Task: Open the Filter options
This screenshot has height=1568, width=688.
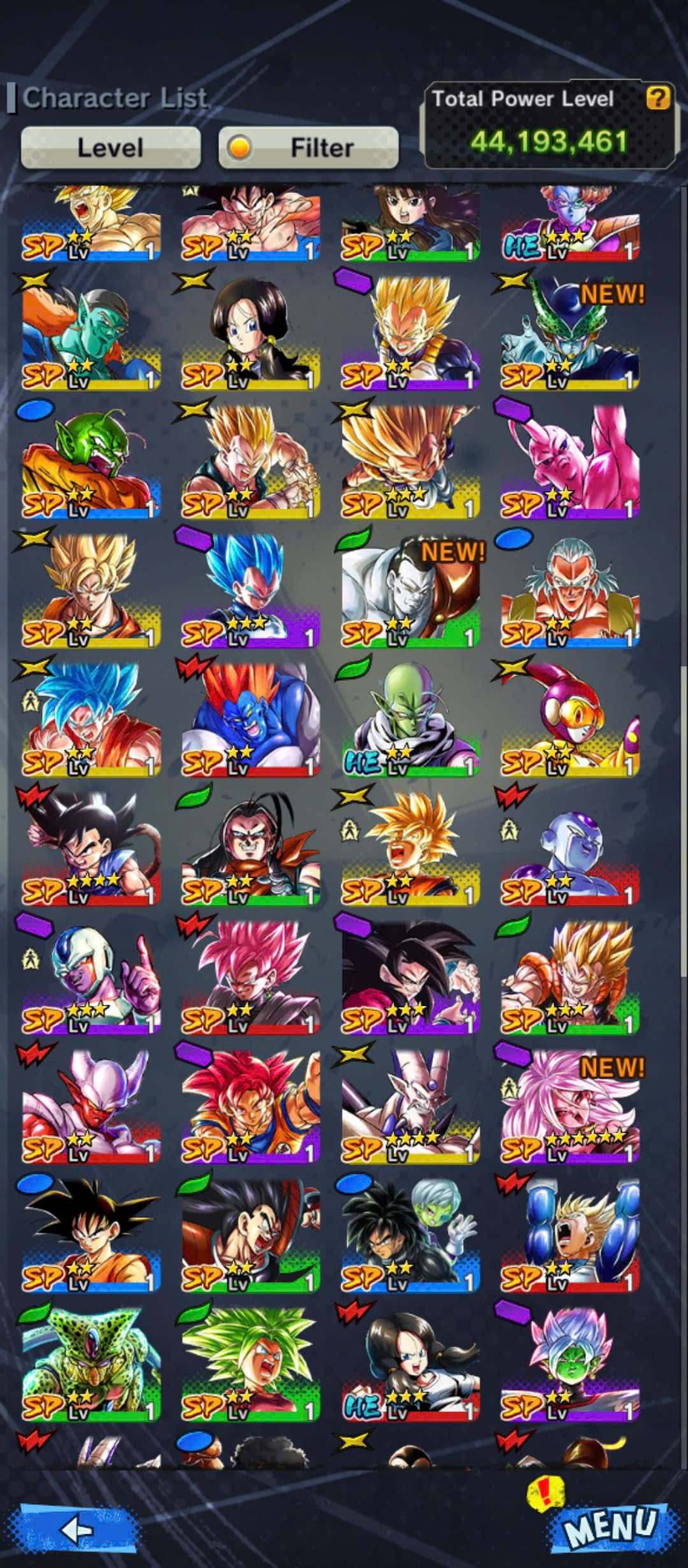Action: [308, 148]
